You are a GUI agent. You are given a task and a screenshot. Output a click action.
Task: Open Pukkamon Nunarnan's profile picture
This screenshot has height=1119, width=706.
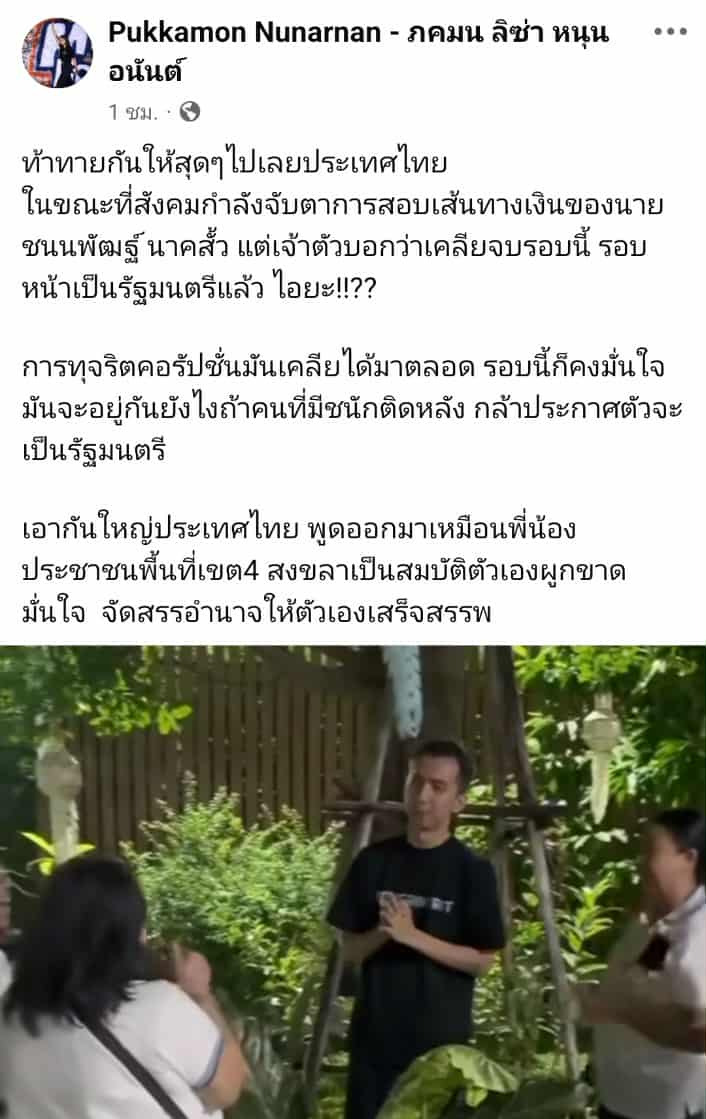58,53
